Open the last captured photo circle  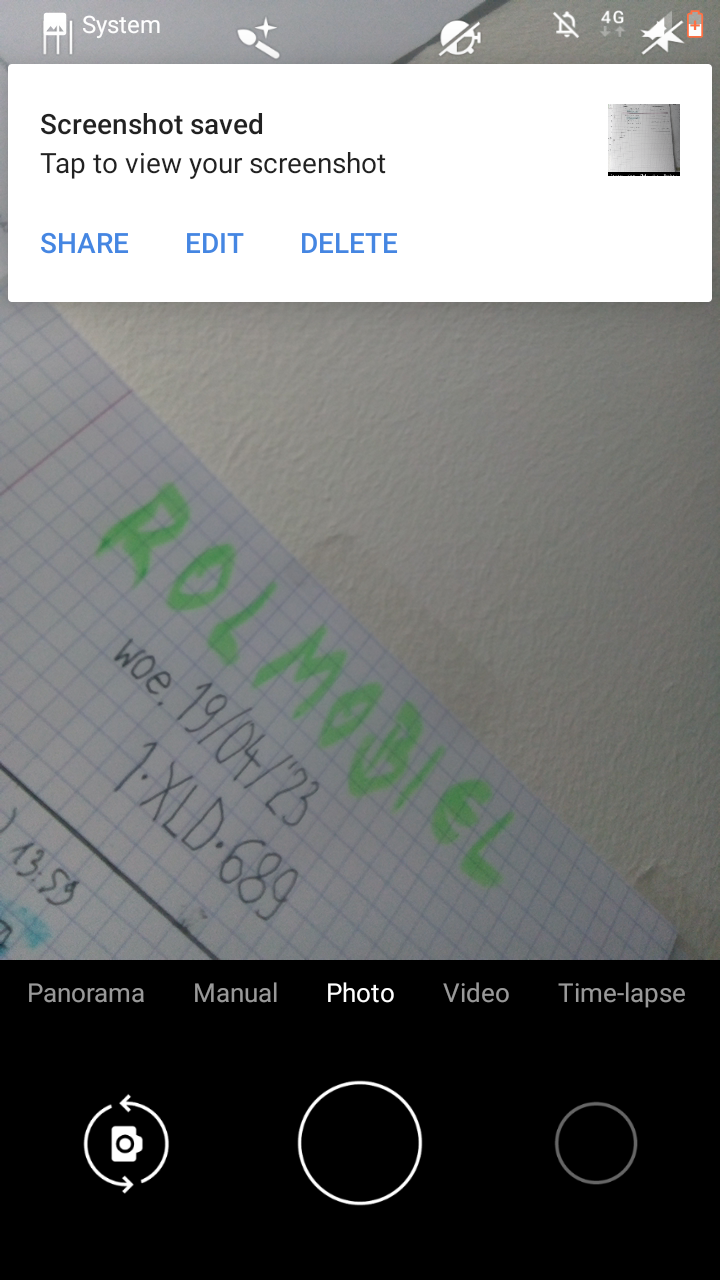(596, 1143)
